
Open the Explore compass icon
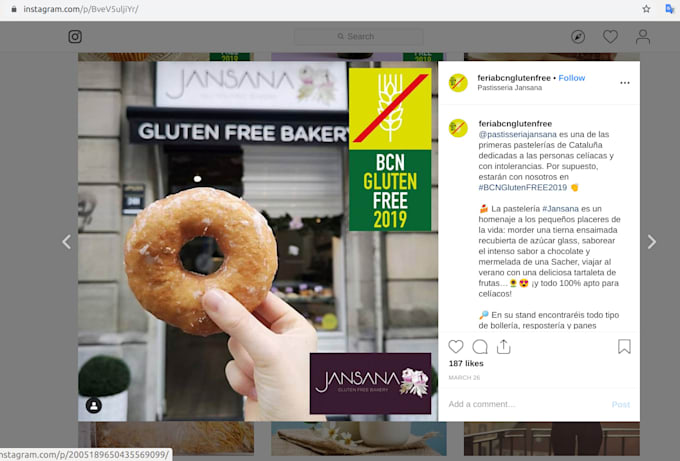[x=578, y=37]
